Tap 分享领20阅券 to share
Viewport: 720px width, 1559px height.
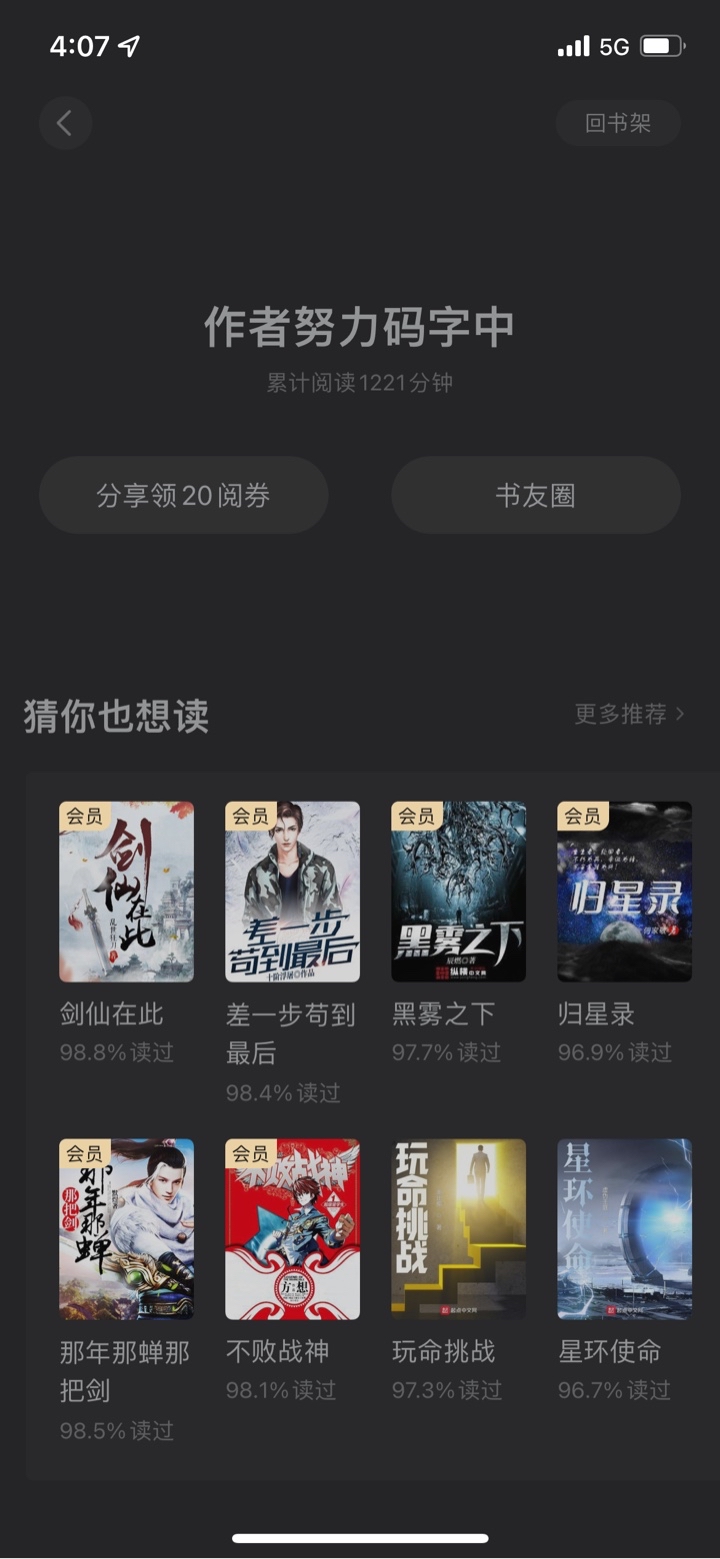[183, 495]
